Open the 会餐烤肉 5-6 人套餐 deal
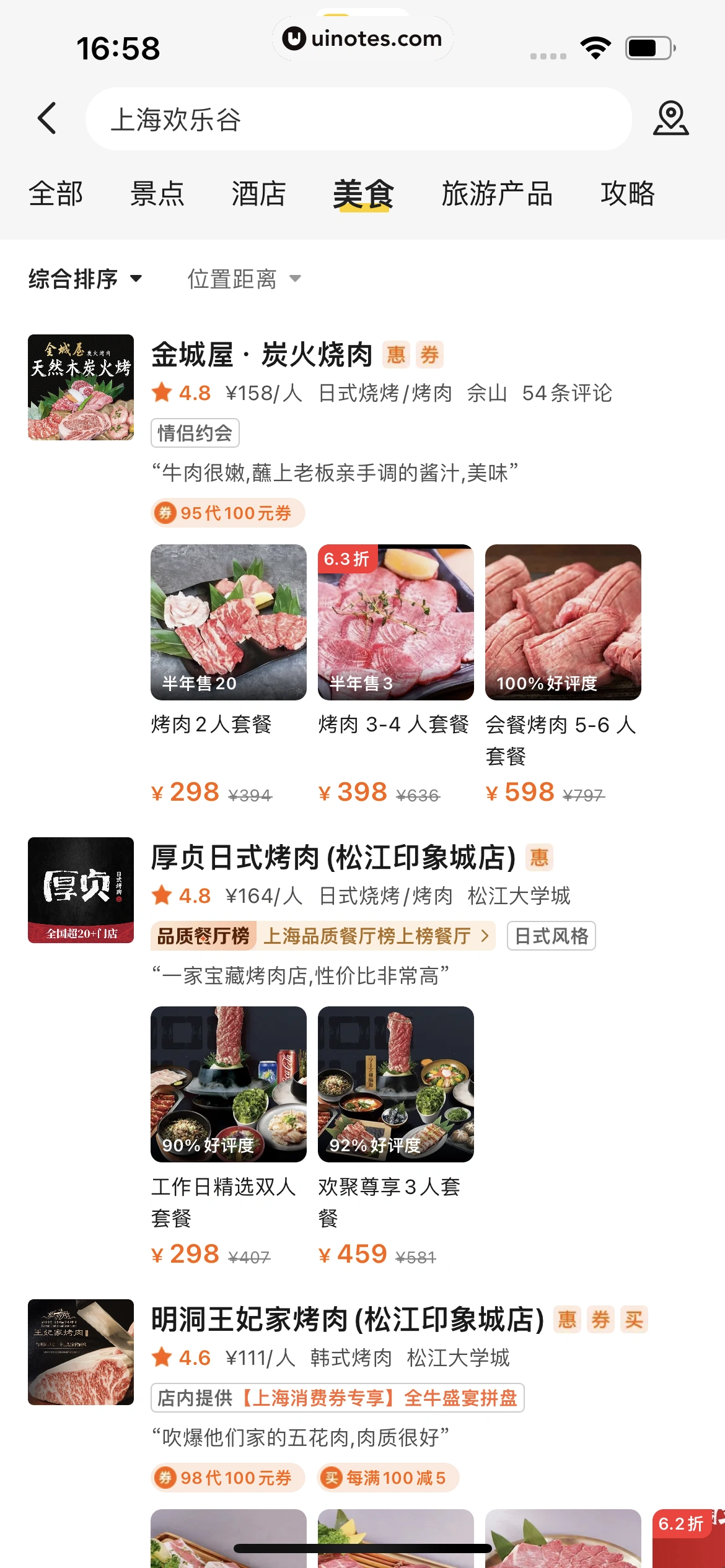 point(563,622)
